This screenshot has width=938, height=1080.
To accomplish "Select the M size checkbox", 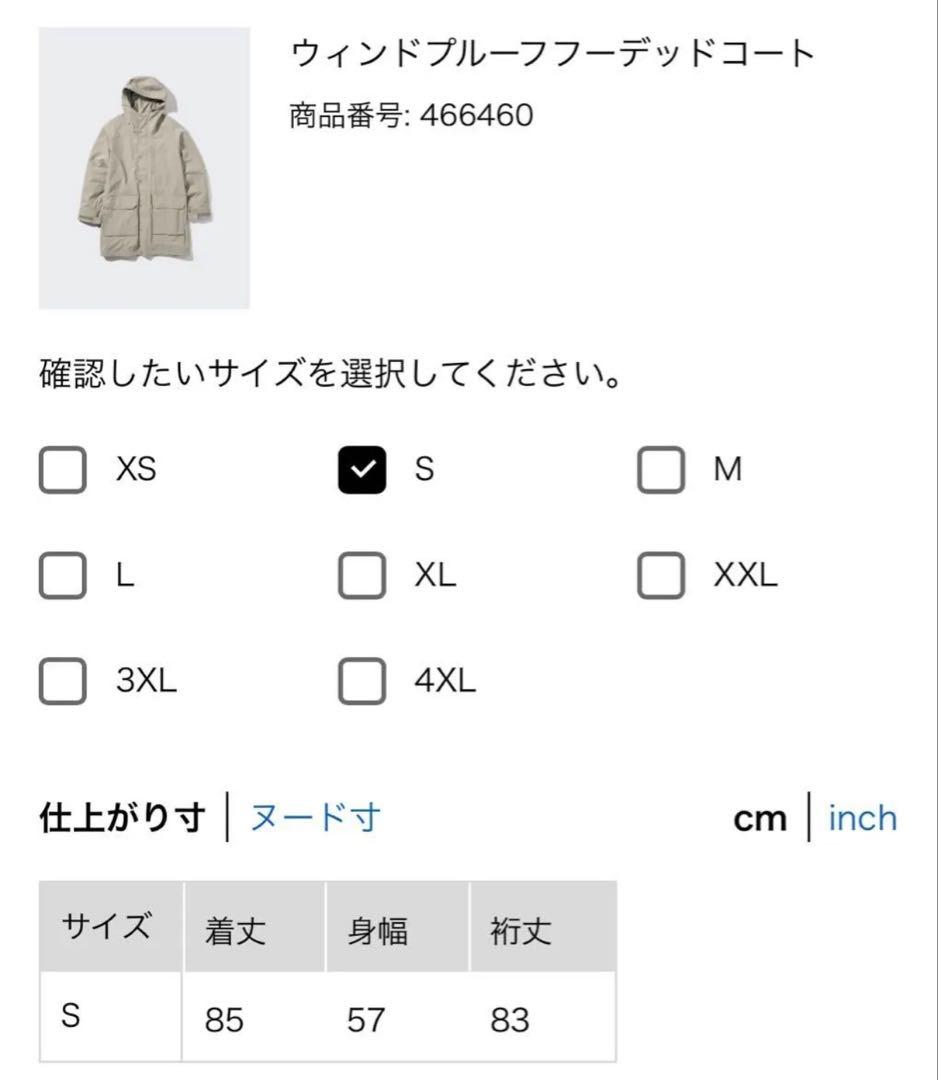I will coord(660,470).
